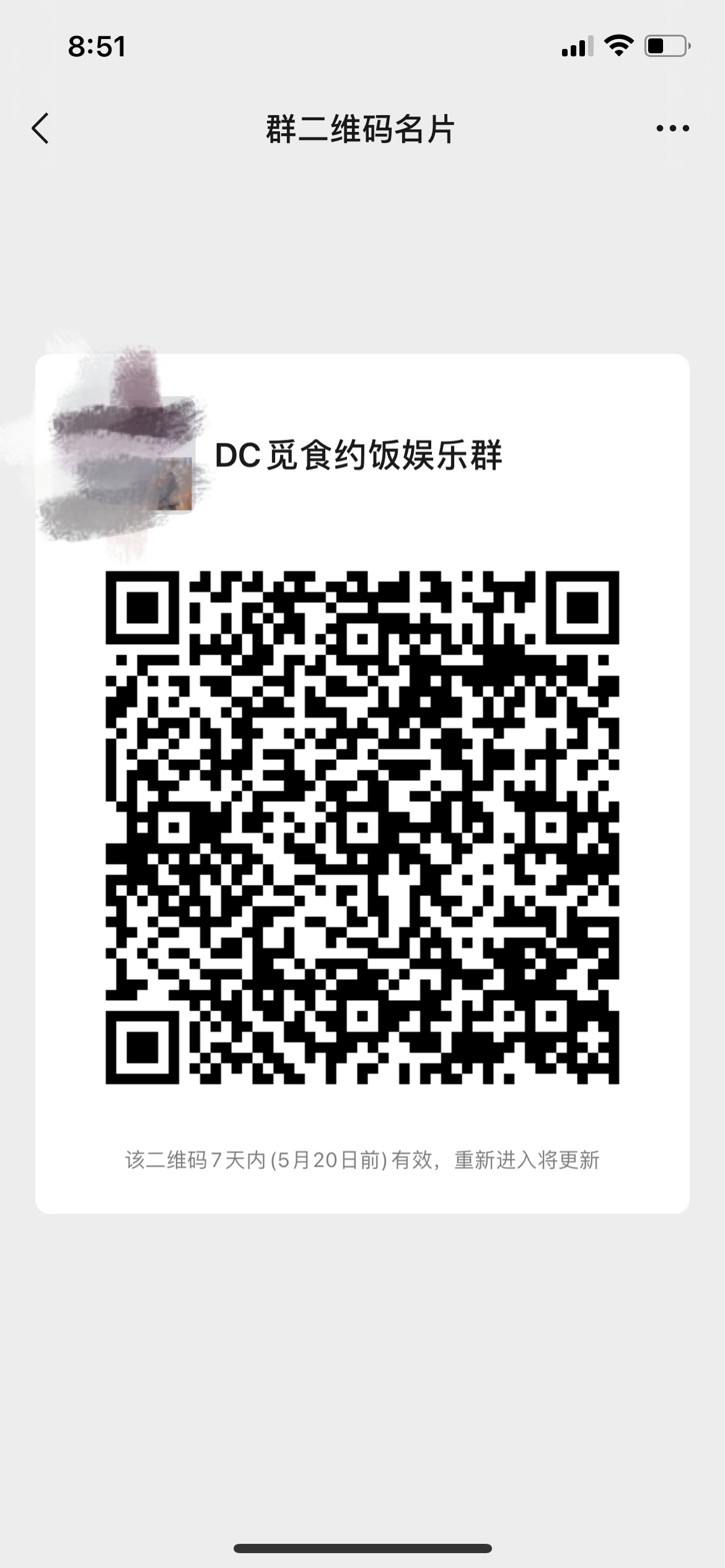This screenshot has width=725, height=1568.
Task: Open the more options menu via three dots
Action: point(671,128)
